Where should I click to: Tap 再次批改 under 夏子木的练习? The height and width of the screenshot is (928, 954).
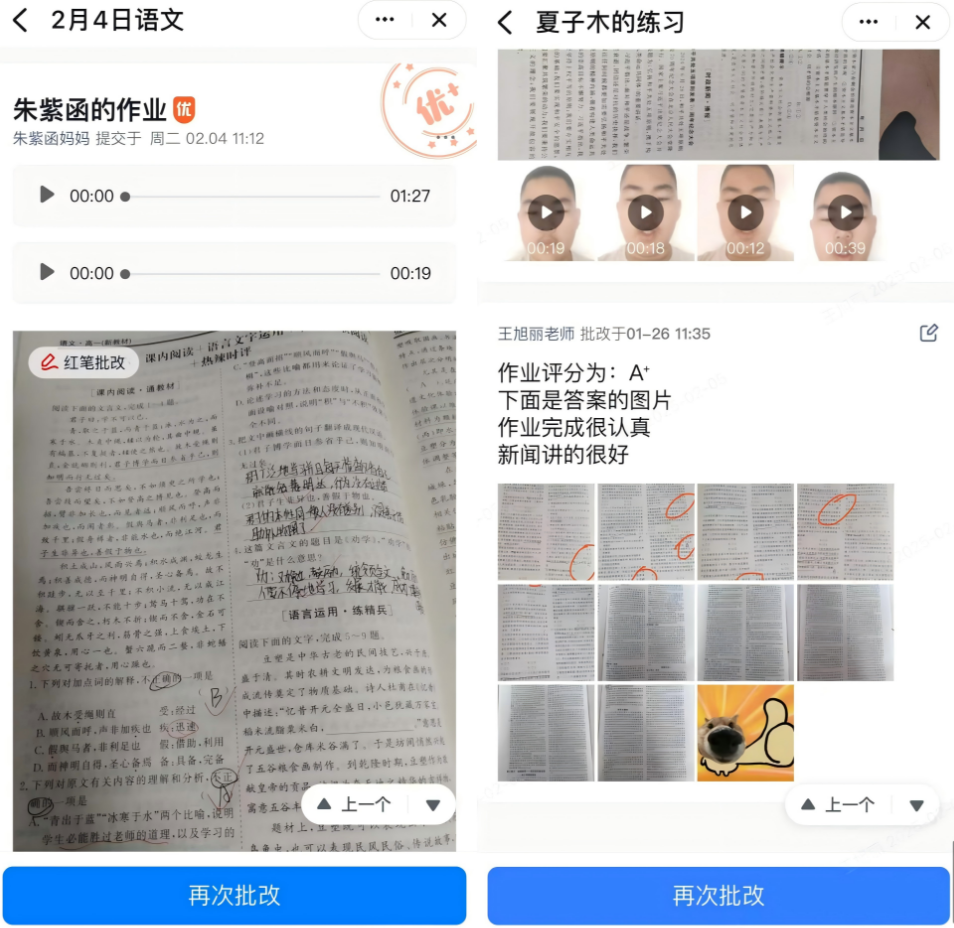pyautogui.click(x=718, y=895)
